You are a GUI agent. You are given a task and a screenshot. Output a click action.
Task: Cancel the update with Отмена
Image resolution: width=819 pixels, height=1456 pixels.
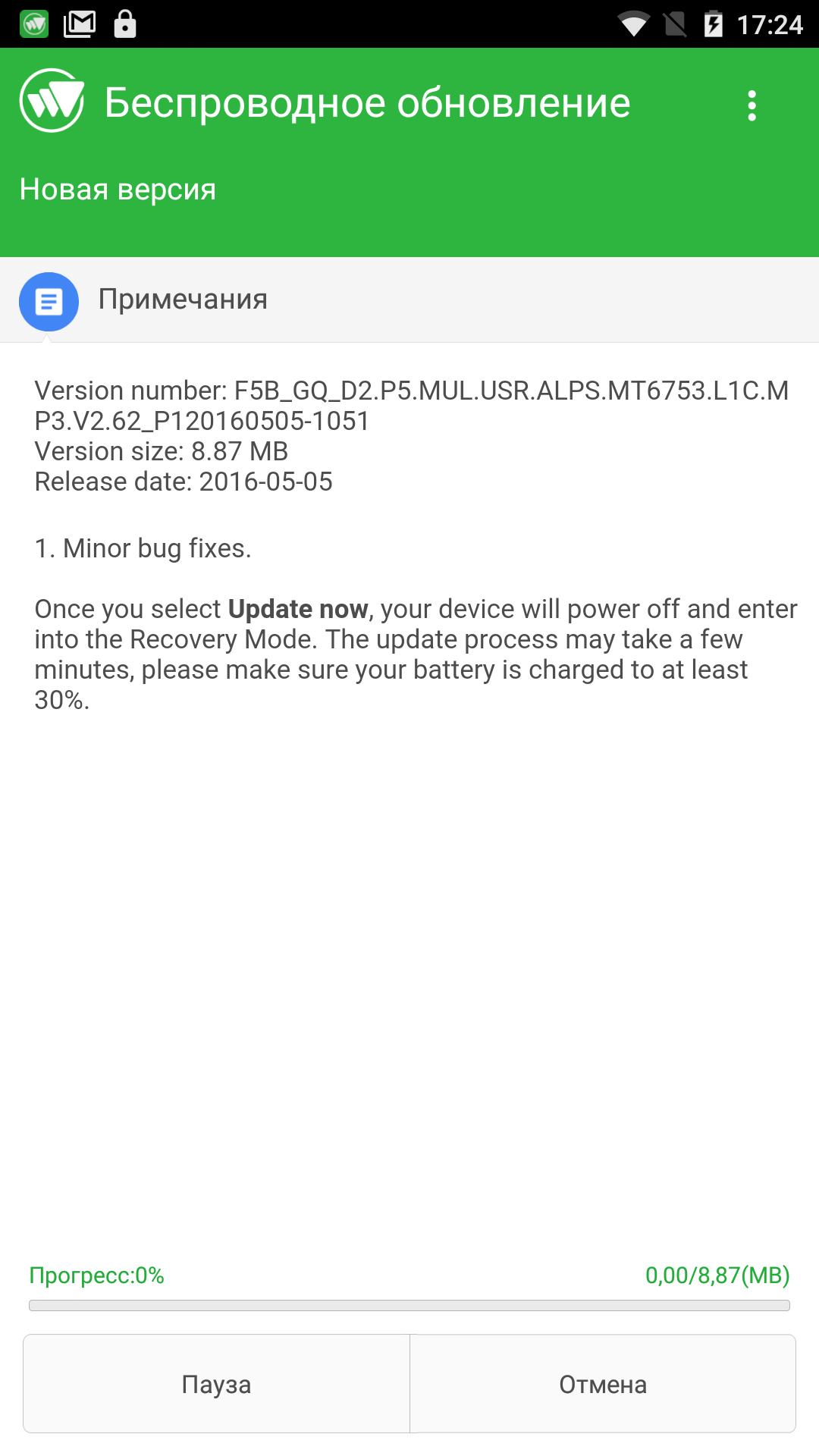[603, 1384]
